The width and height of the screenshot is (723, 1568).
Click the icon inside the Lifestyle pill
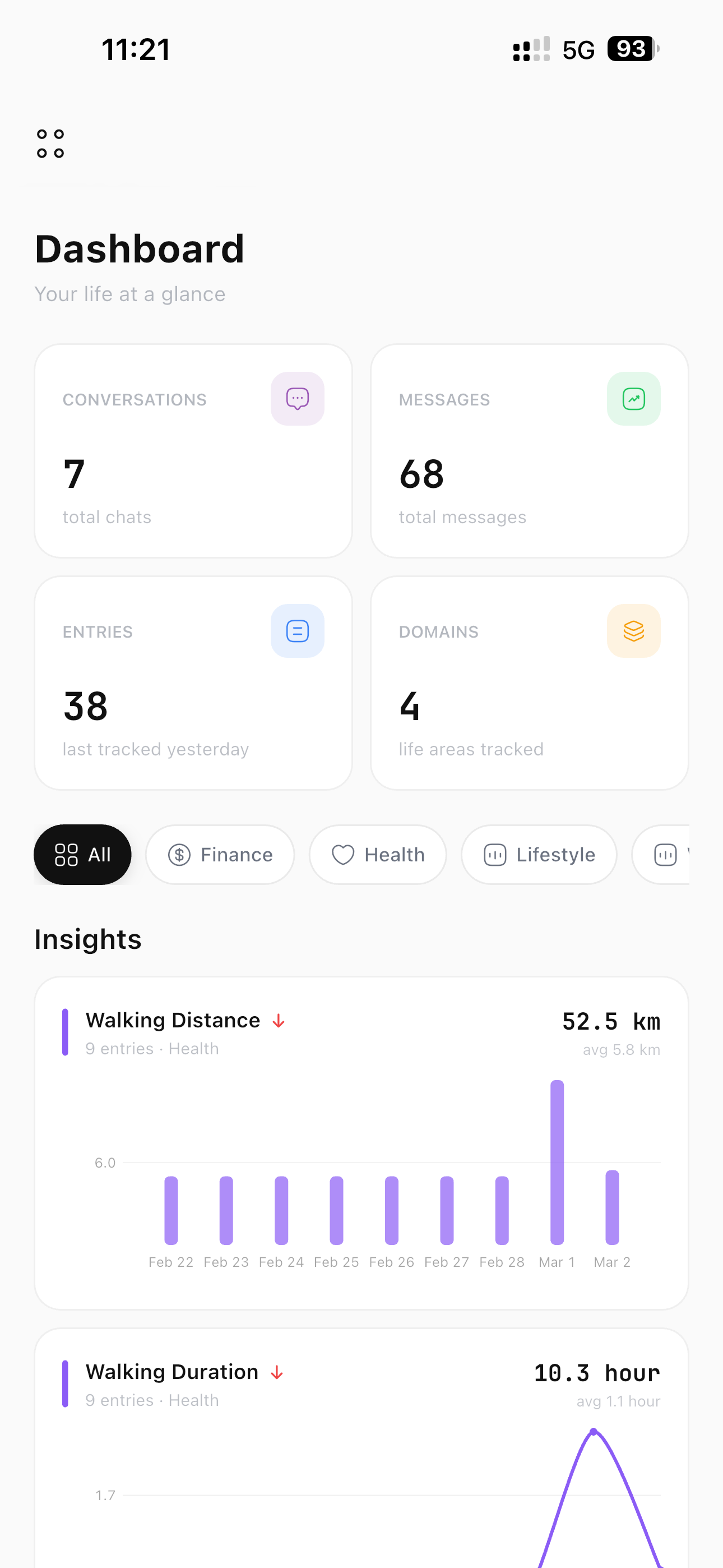tap(495, 855)
